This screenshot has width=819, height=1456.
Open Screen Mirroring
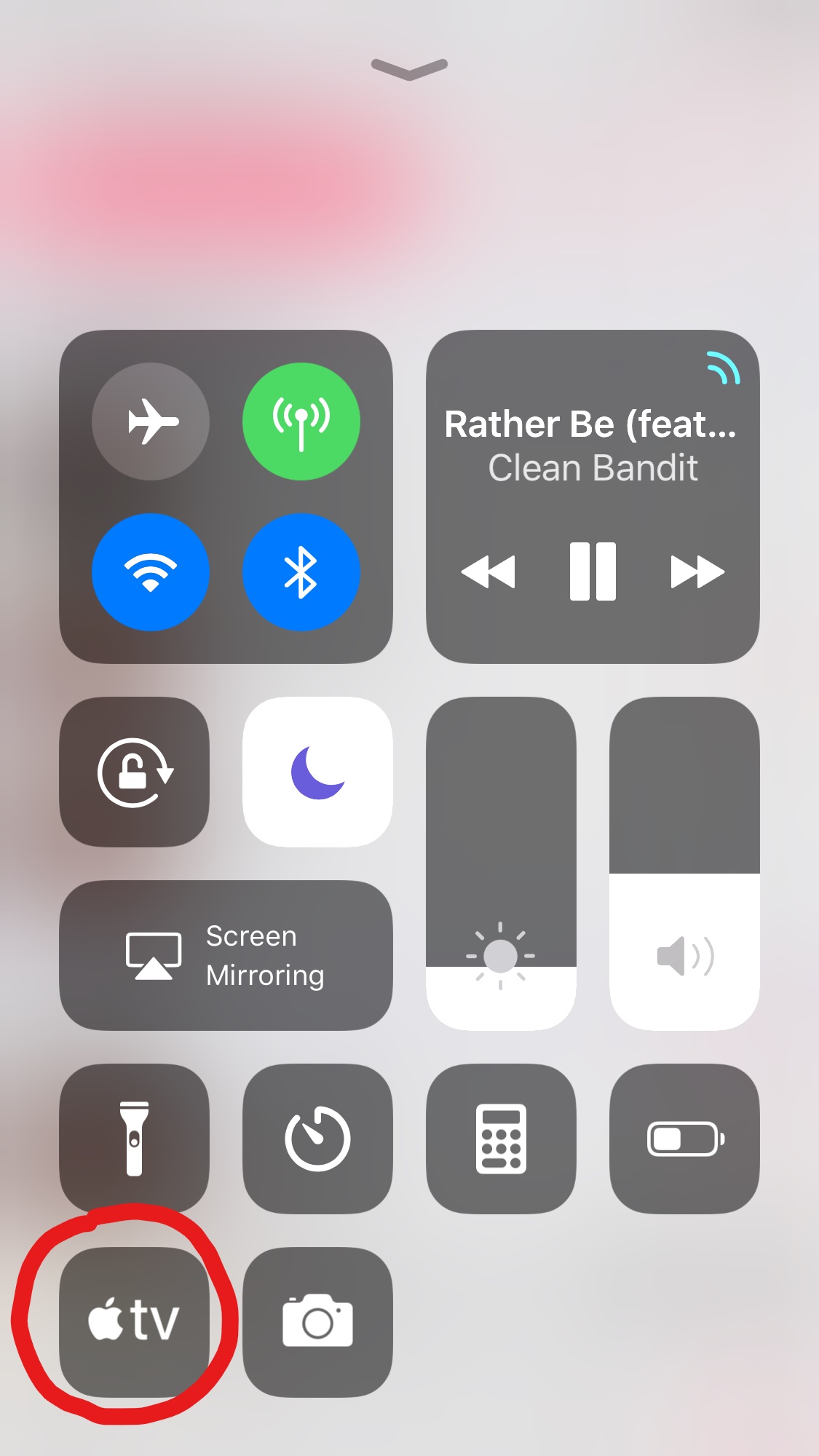(226, 955)
